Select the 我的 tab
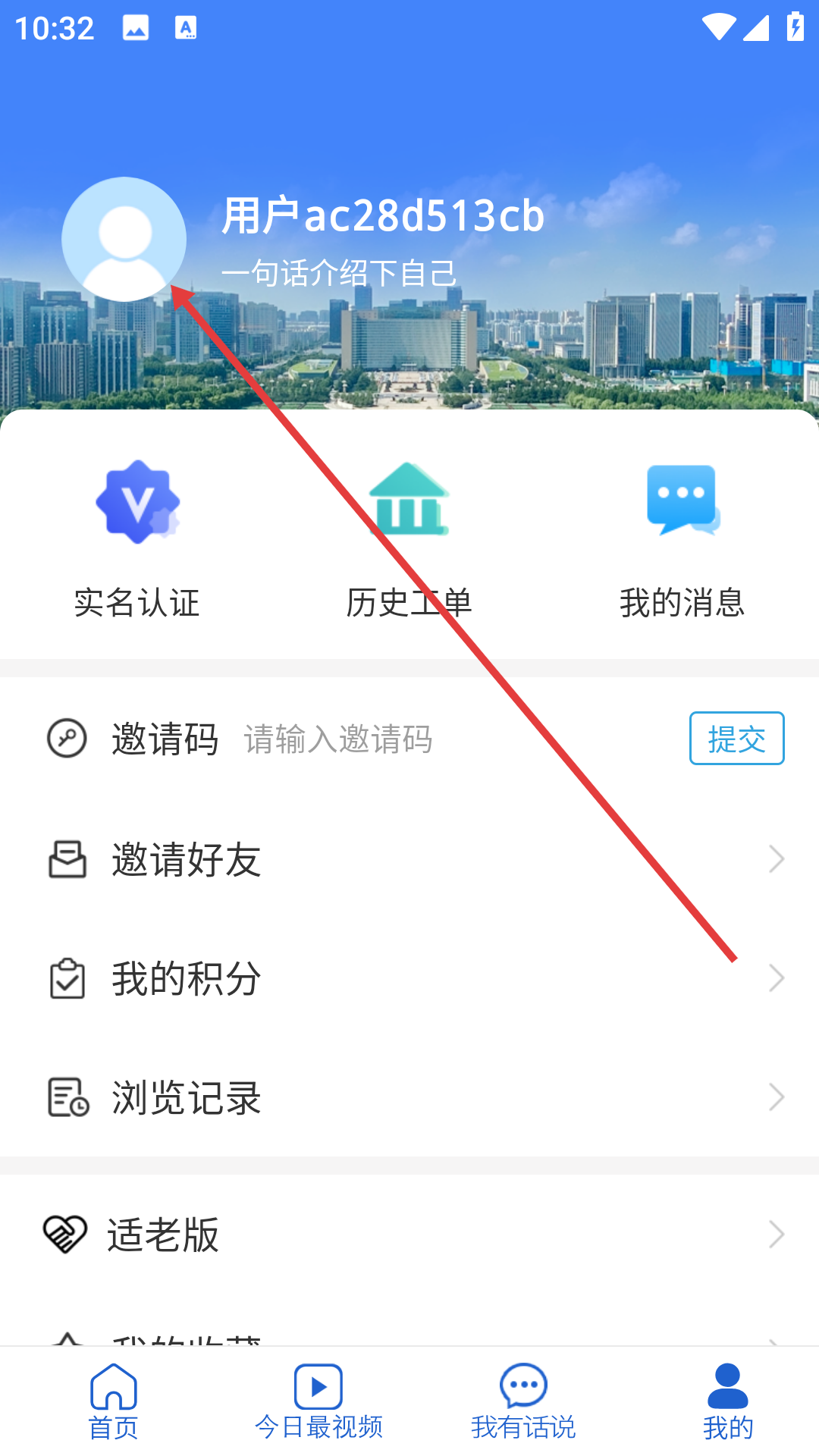The height and width of the screenshot is (1456, 819). coord(728,1403)
